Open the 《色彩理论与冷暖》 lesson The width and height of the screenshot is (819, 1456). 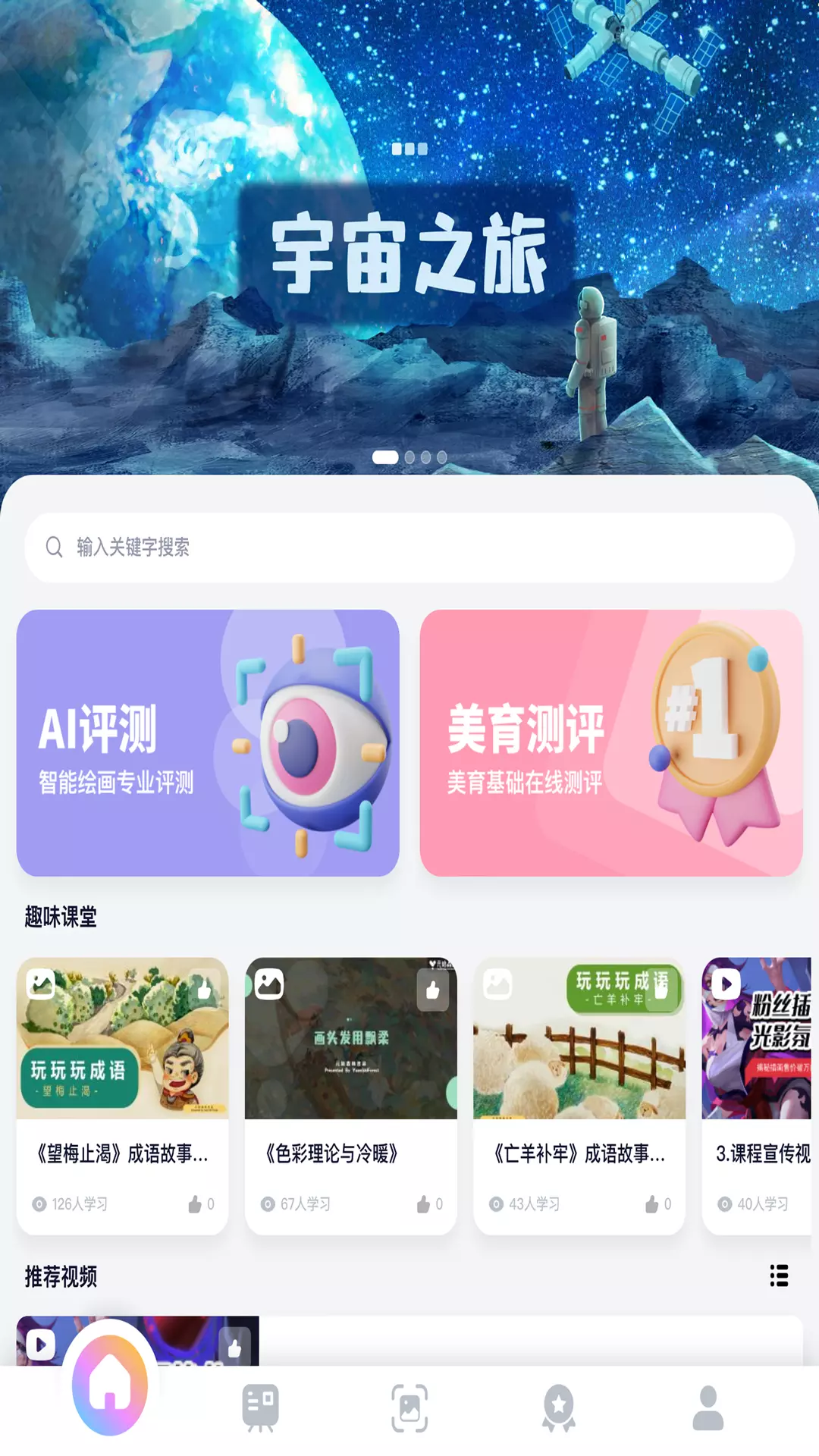(x=351, y=1095)
